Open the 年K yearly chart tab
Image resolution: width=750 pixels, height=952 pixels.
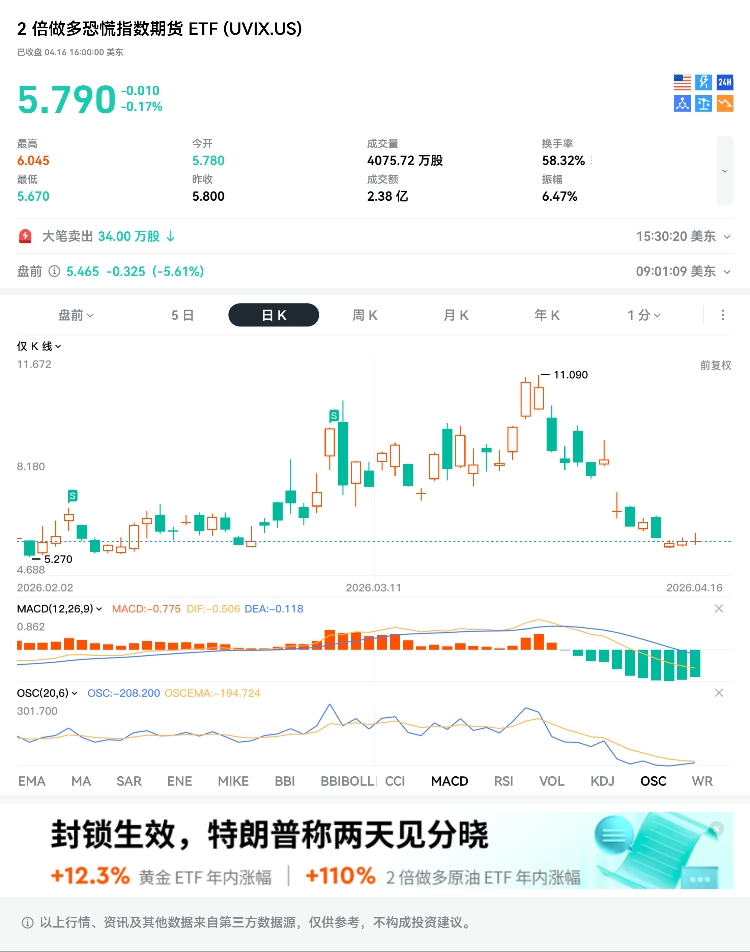point(547,315)
